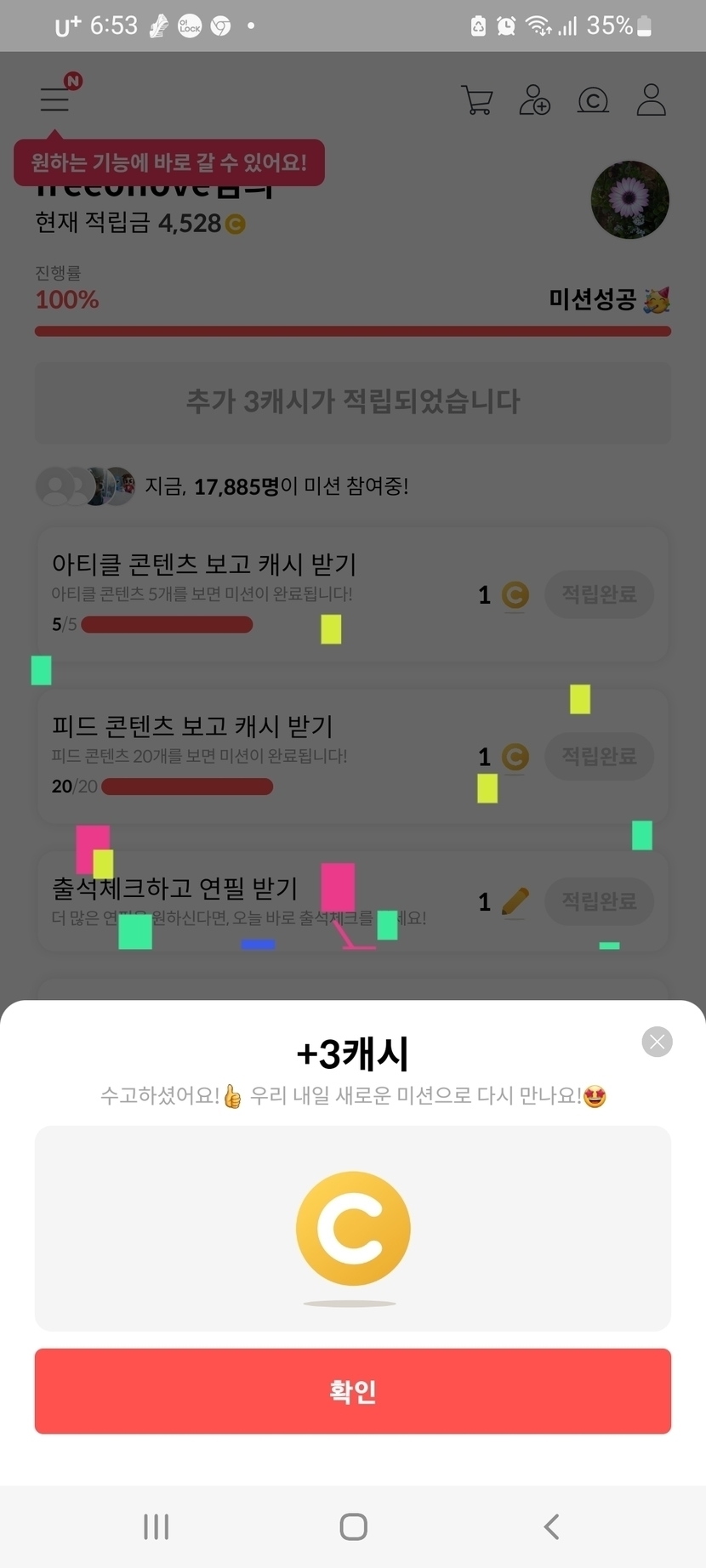Open the hamburger menu
This screenshot has height=1568, width=706.
coord(55,99)
